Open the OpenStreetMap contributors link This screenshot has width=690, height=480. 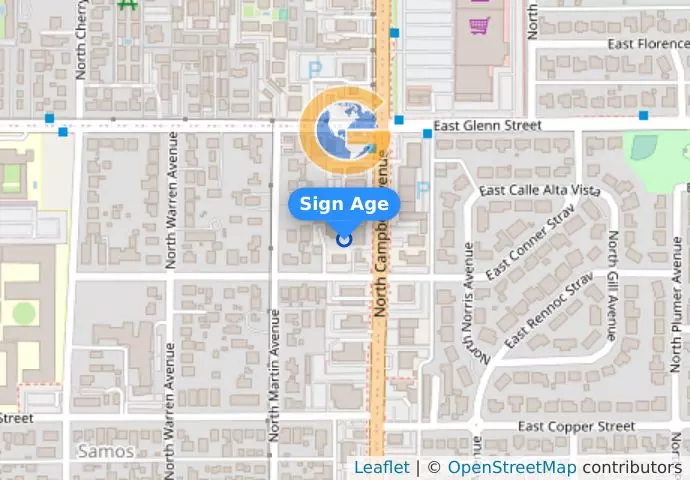pos(511,467)
